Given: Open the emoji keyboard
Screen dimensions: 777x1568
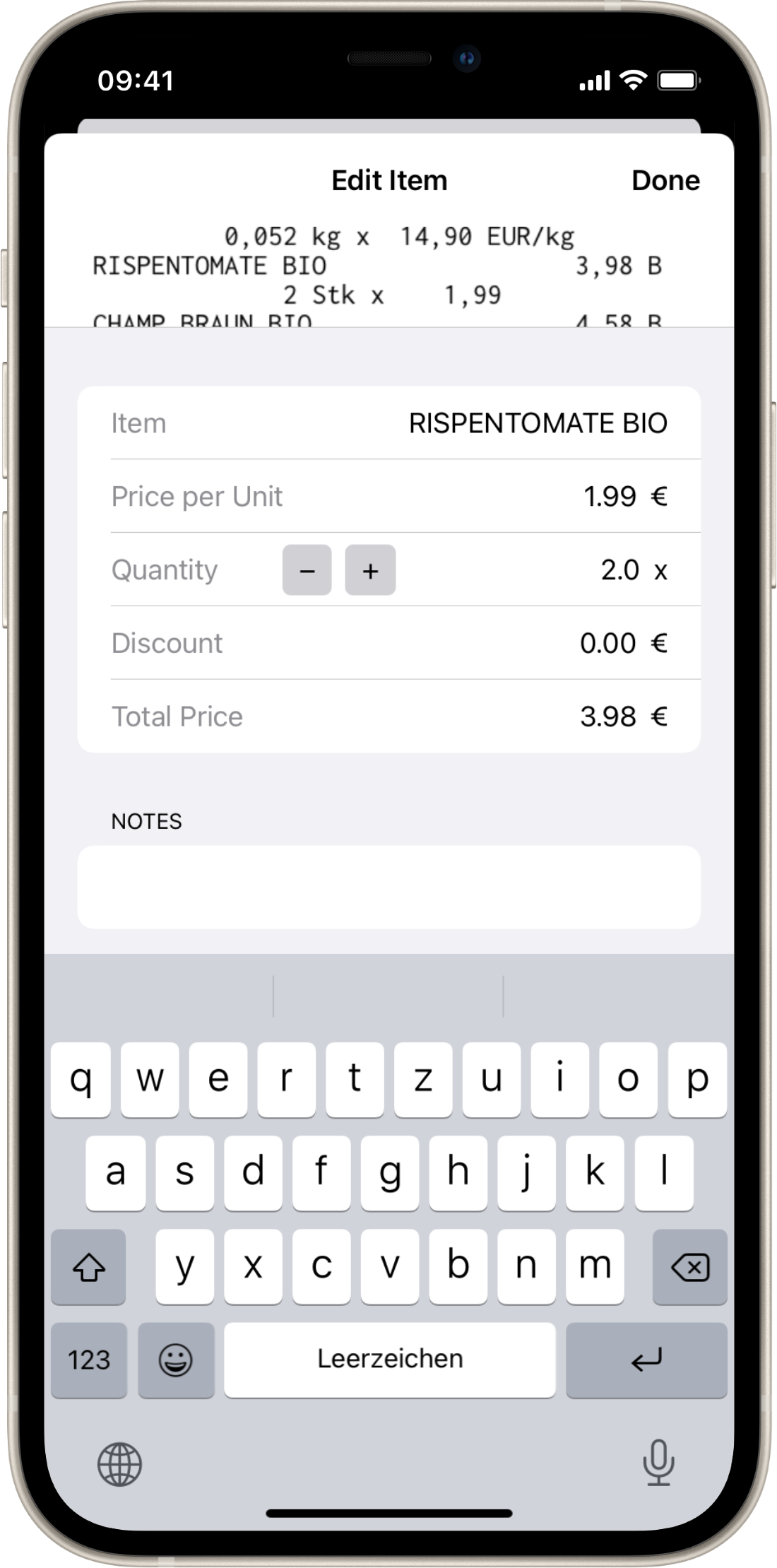Looking at the screenshot, I should point(176,1360).
